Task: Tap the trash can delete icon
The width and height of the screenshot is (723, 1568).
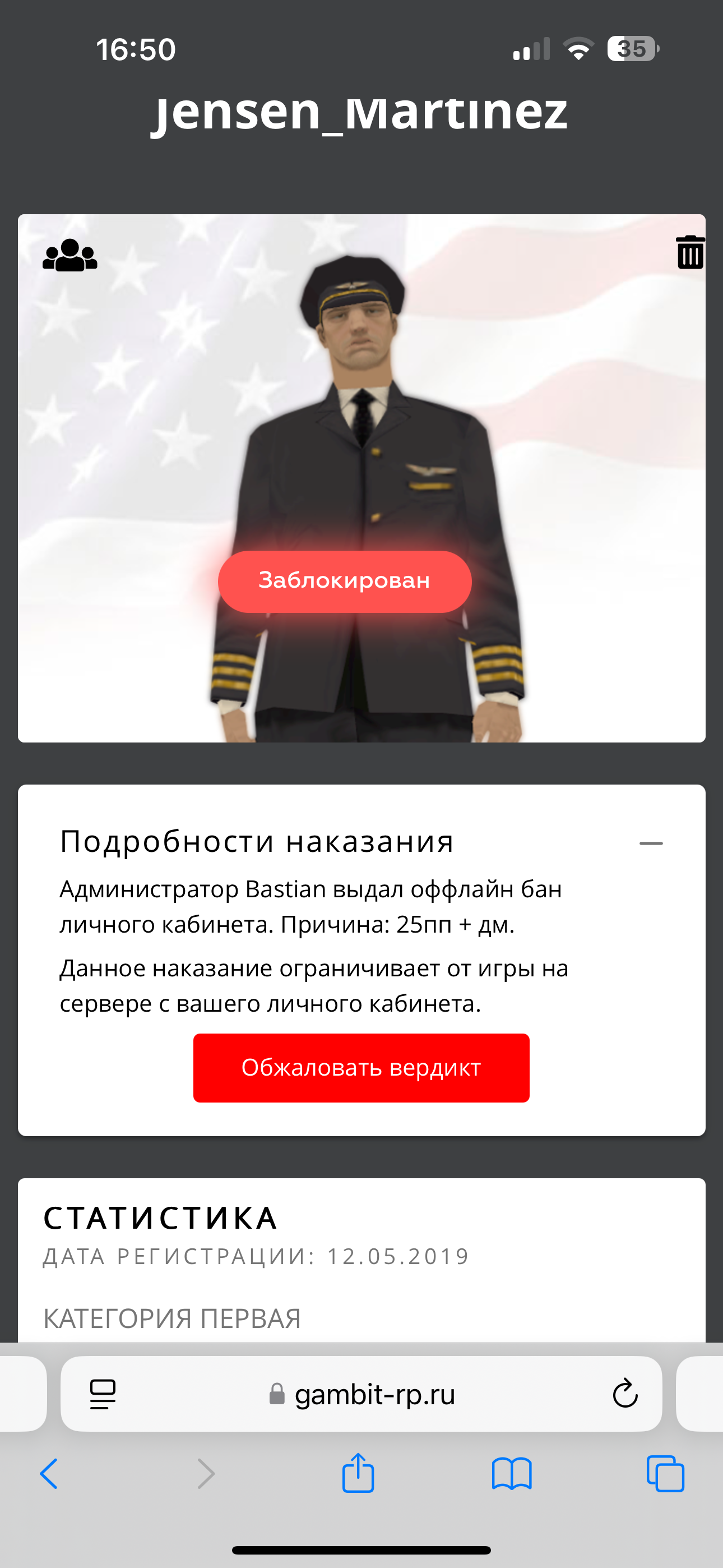Action: coord(690,252)
